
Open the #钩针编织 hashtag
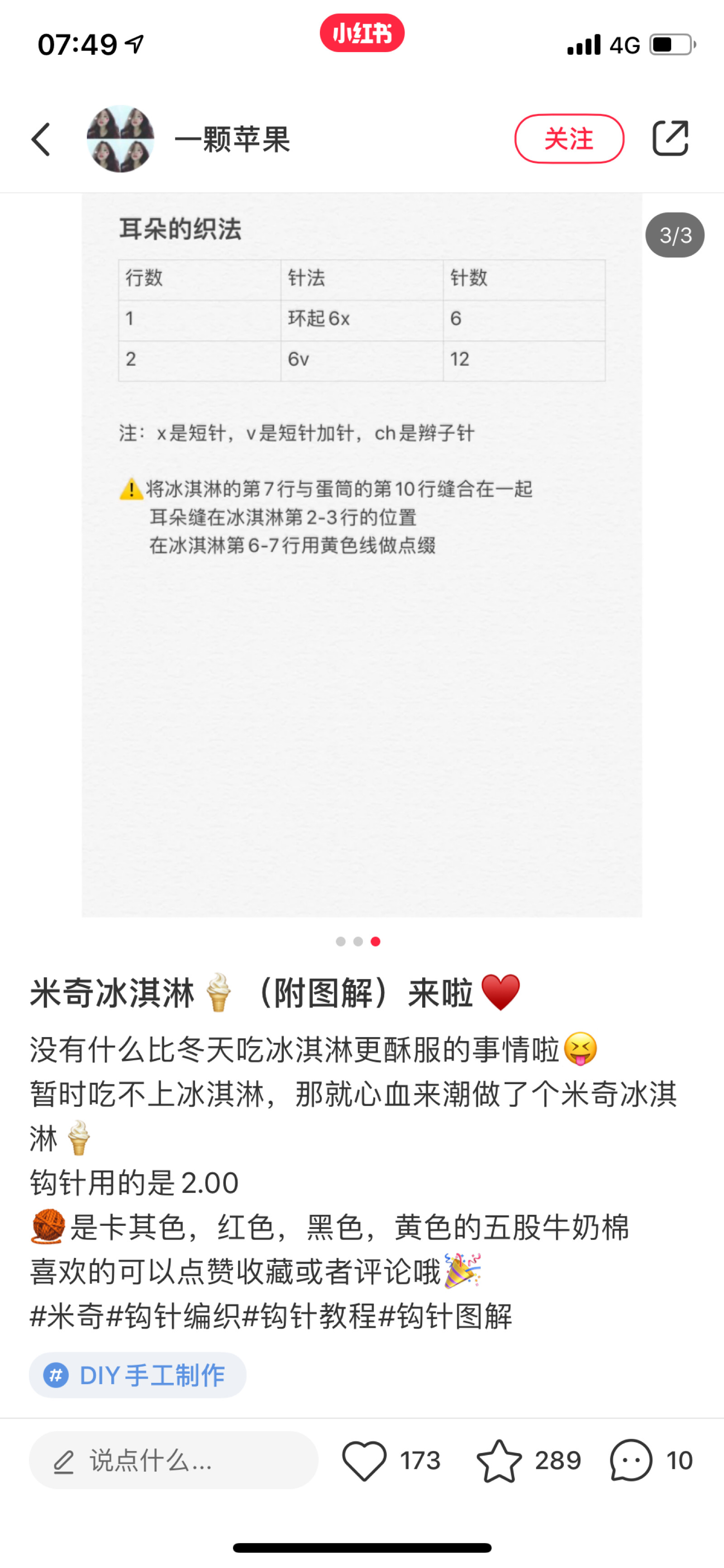pos(173,1316)
